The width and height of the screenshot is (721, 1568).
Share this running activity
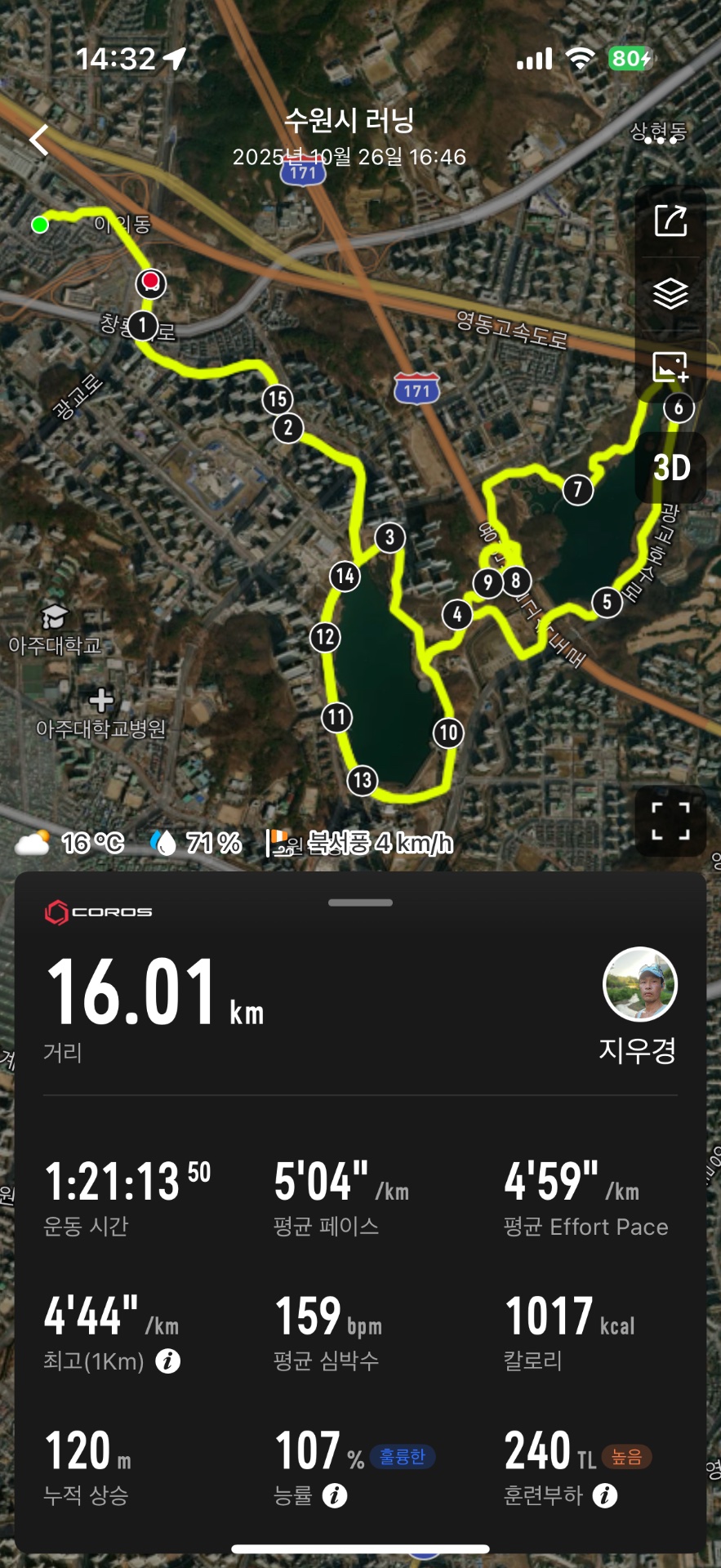(670, 220)
